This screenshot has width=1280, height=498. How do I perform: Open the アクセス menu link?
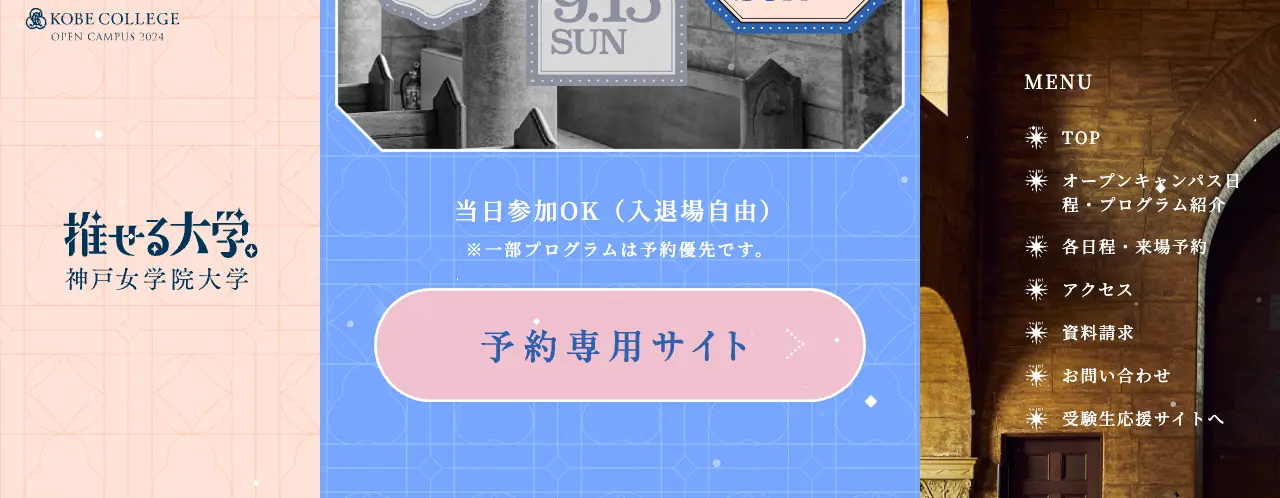click(x=1097, y=290)
